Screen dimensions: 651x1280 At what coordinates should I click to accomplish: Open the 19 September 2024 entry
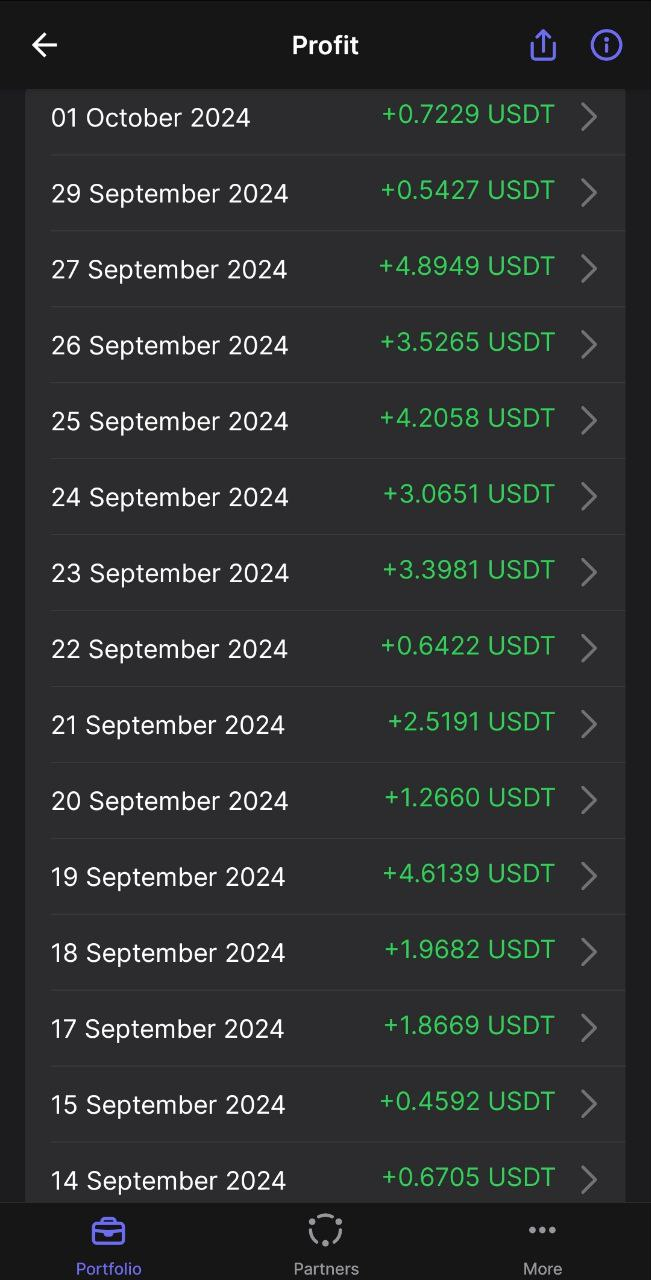(325, 877)
